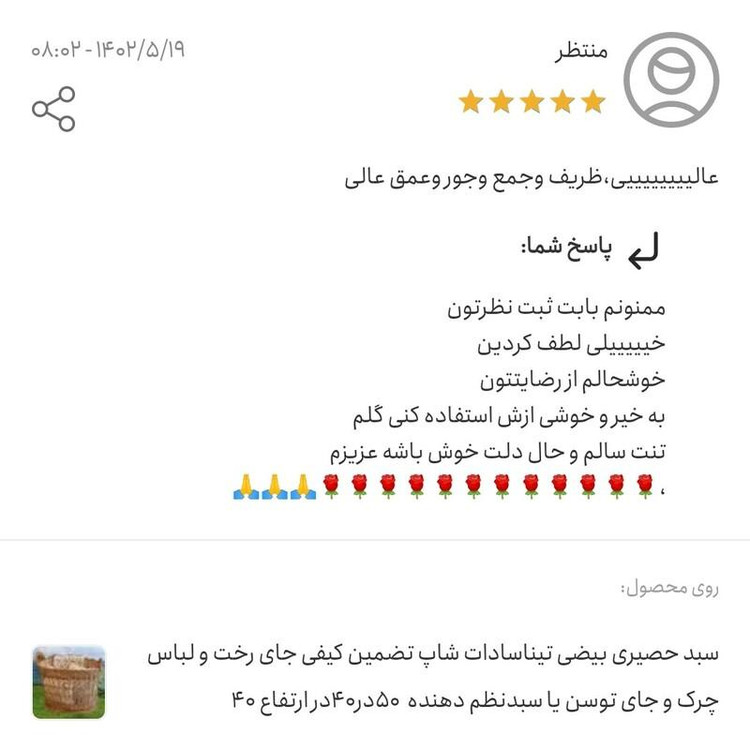The image size is (750, 750).
Task: Open the straw basket product thumbnail
Action: 69,681
